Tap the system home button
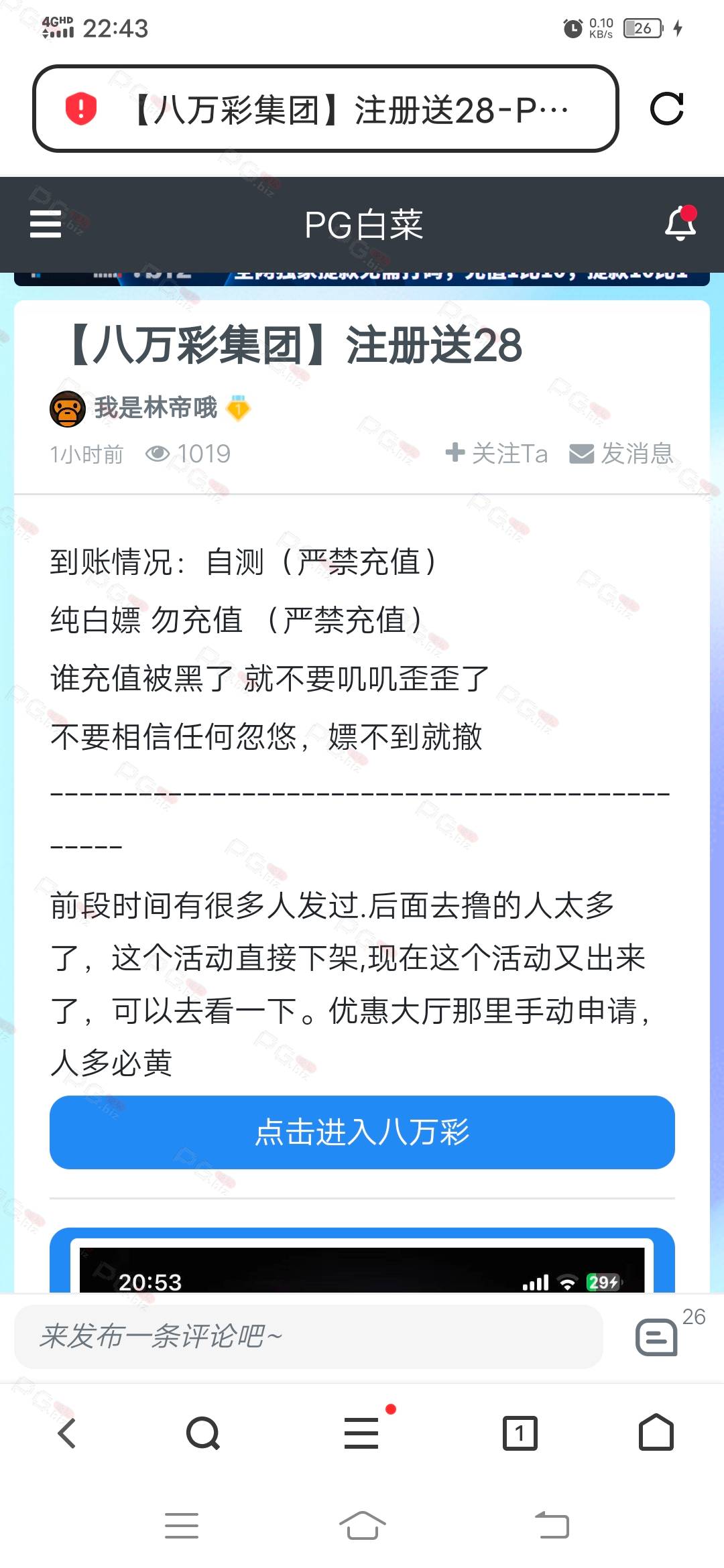The width and height of the screenshot is (724, 1568). coord(363,1526)
